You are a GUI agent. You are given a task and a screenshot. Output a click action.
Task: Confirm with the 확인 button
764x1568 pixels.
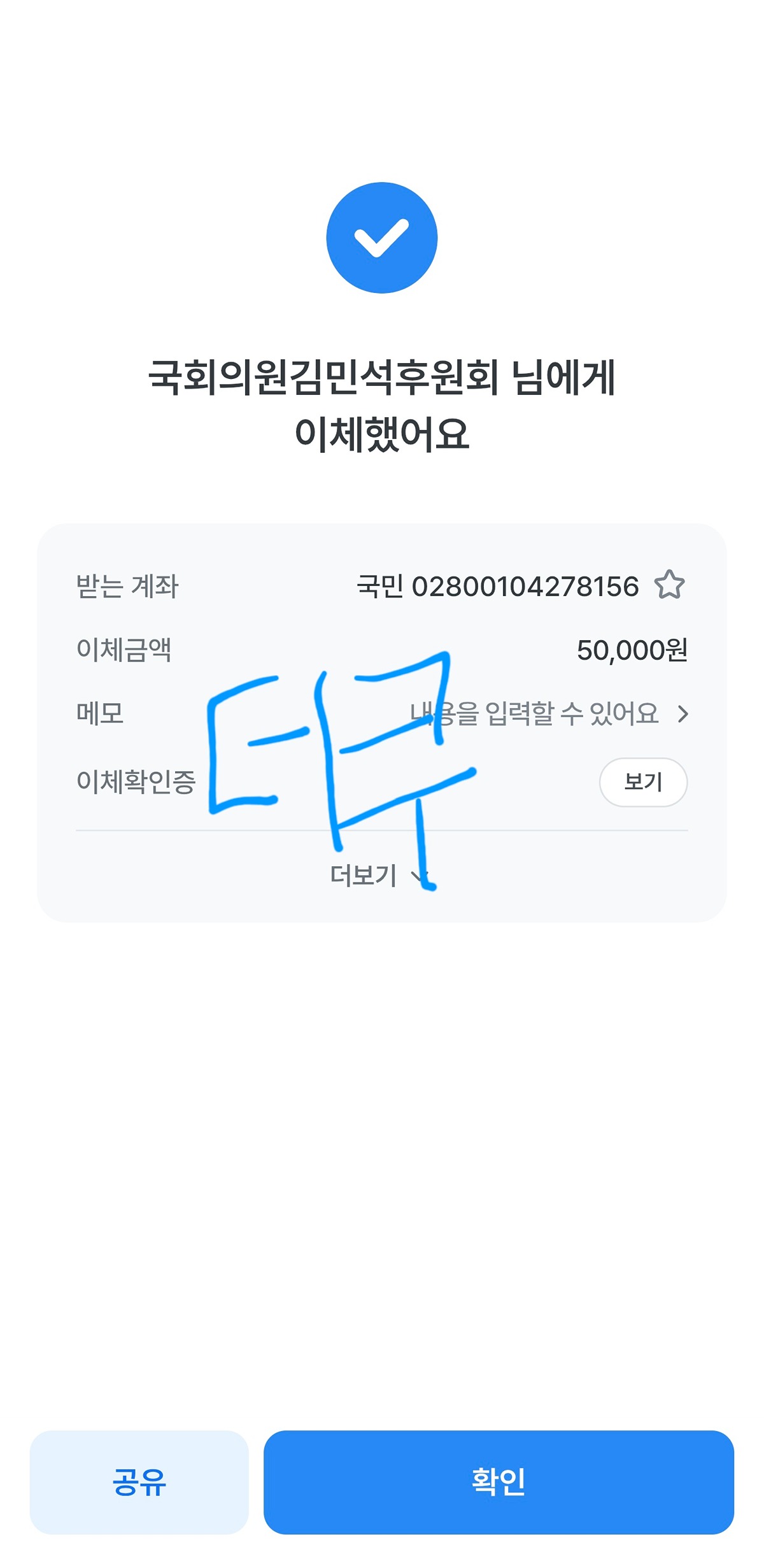[x=499, y=1482]
